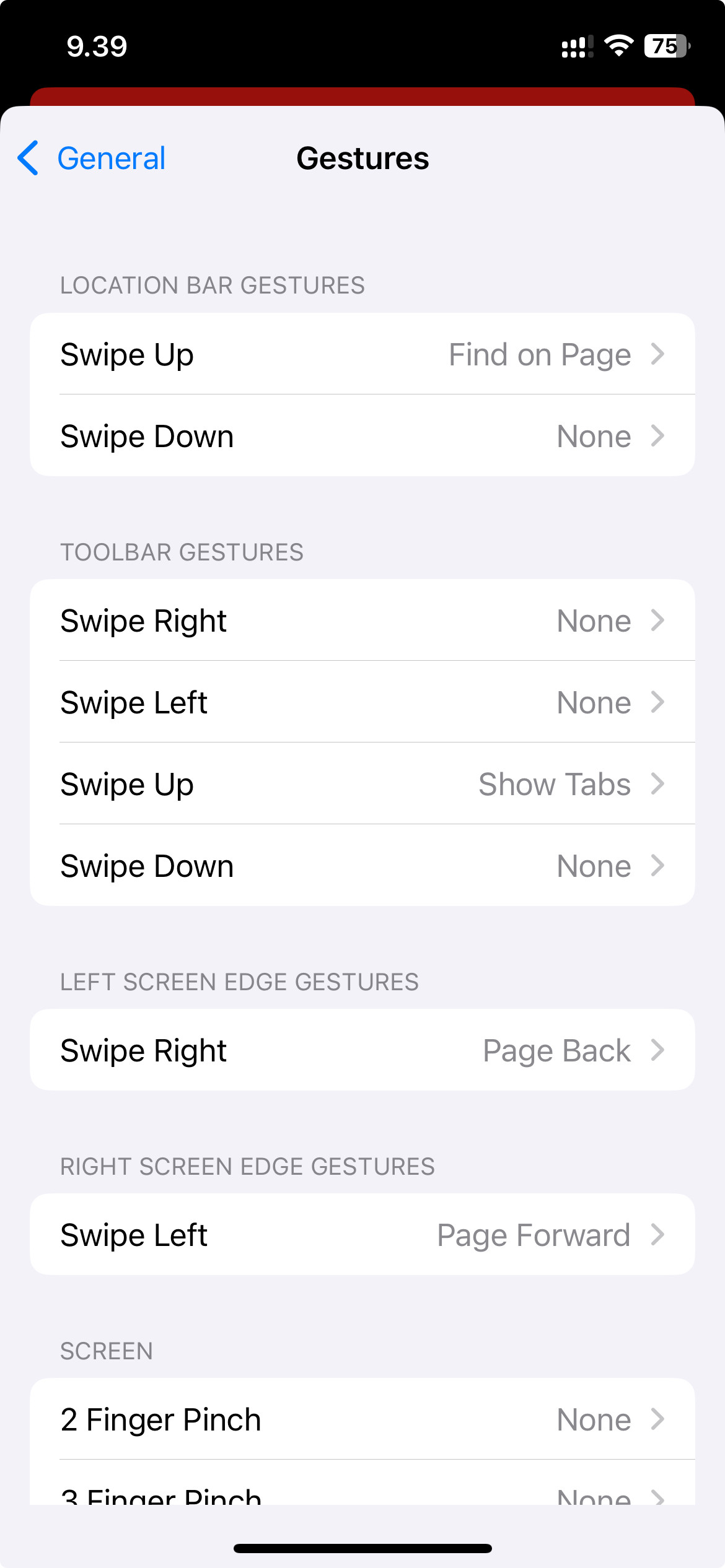This screenshot has width=725, height=1568.
Task: Open Right Screen Edge Swipe Left setting
Action: 362,1235
